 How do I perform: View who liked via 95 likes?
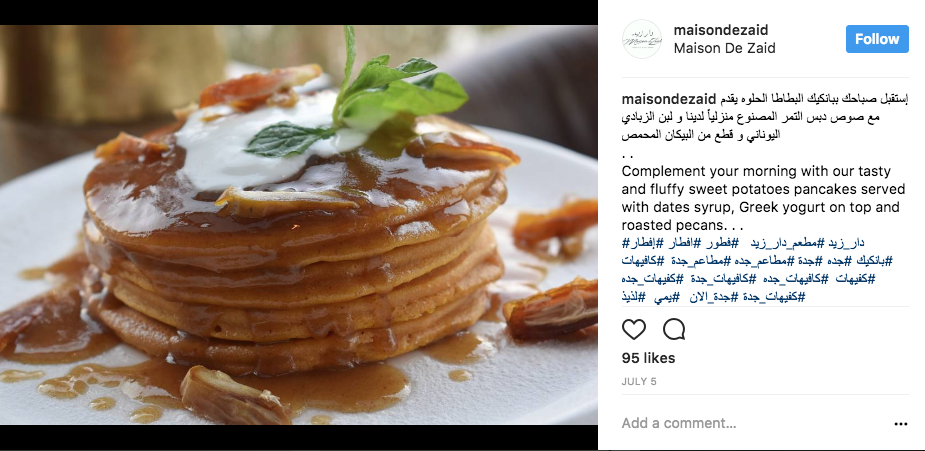648,358
